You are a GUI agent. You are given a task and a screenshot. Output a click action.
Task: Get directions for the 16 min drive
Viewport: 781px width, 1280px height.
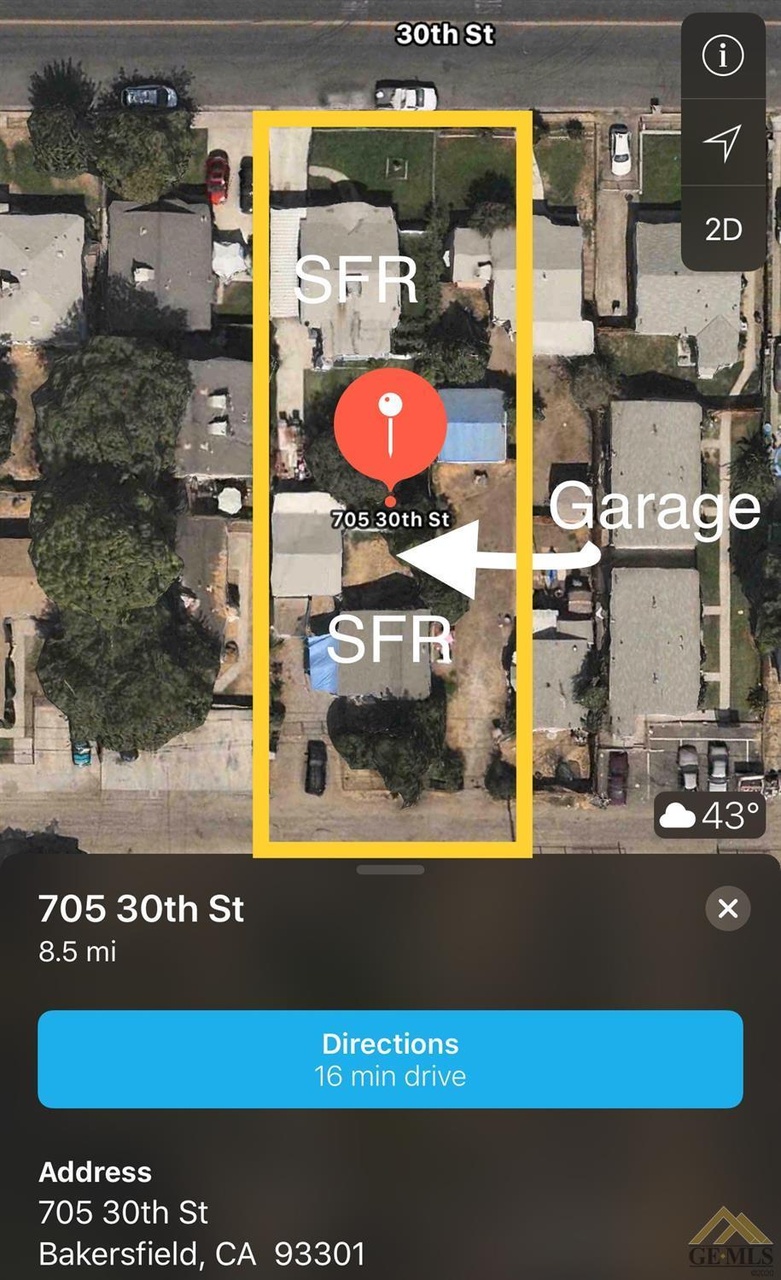coord(390,1059)
